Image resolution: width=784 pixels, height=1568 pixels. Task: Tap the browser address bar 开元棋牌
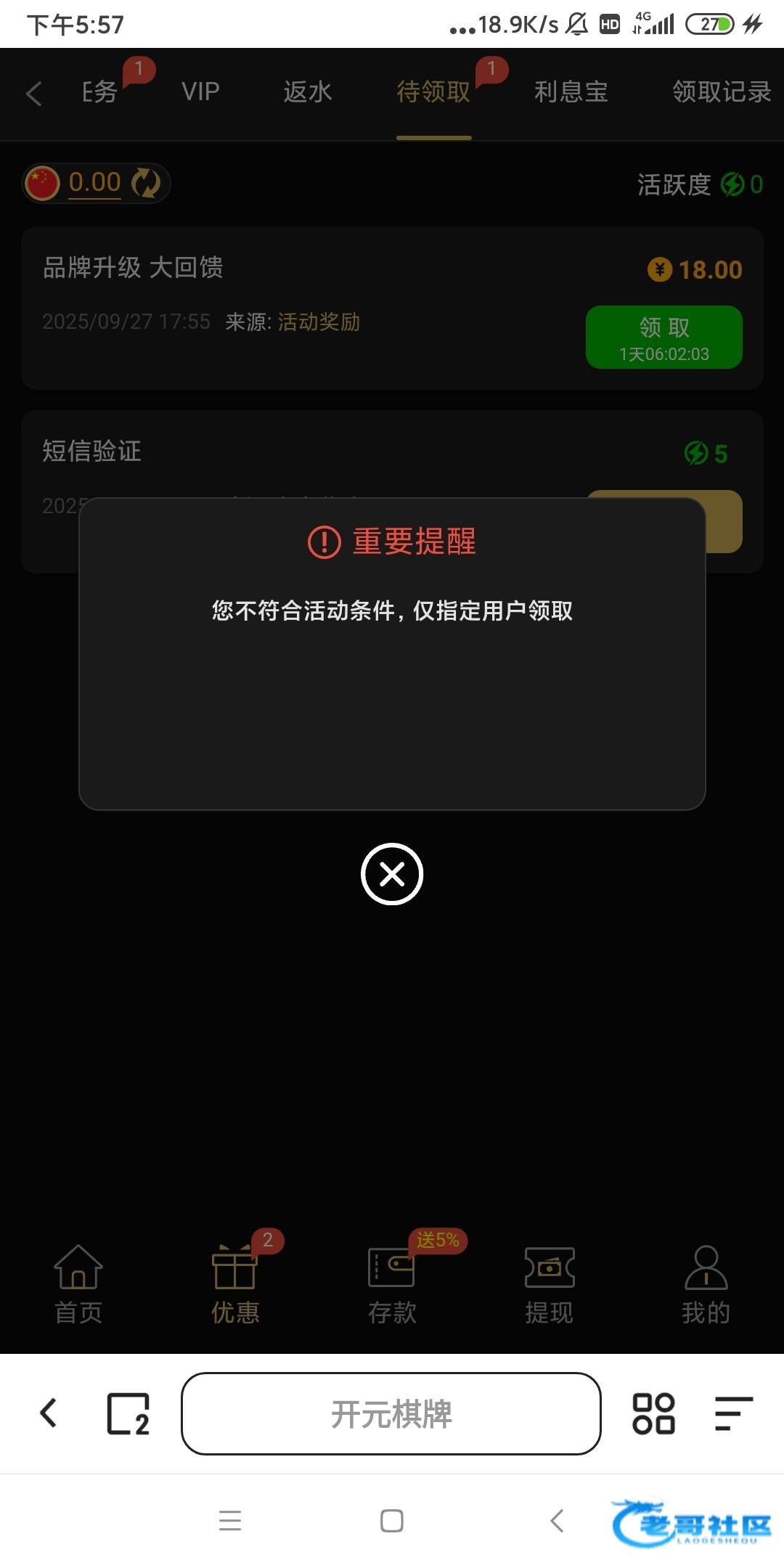[391, 1413]
